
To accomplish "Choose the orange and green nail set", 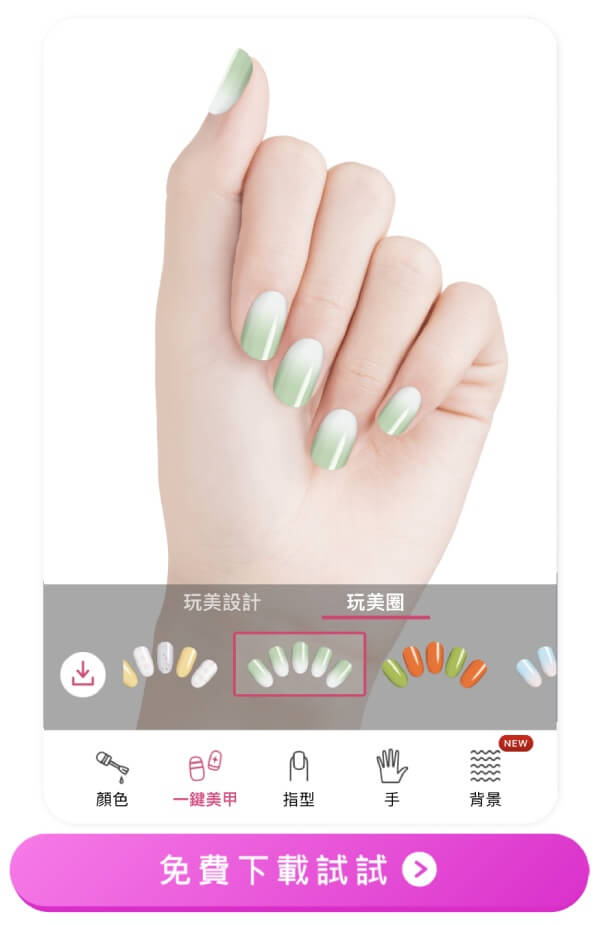I will (434, 664).
